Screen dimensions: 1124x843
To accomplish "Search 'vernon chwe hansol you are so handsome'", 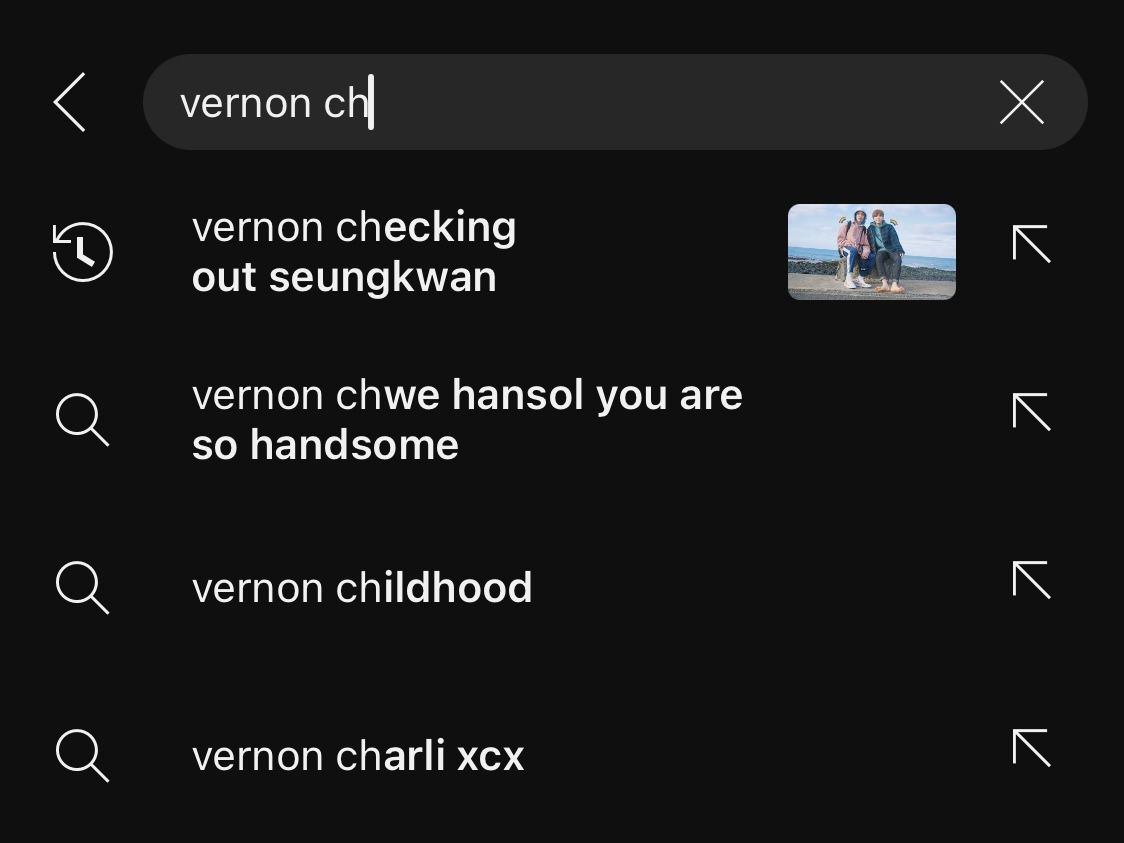I will (466, 420).
